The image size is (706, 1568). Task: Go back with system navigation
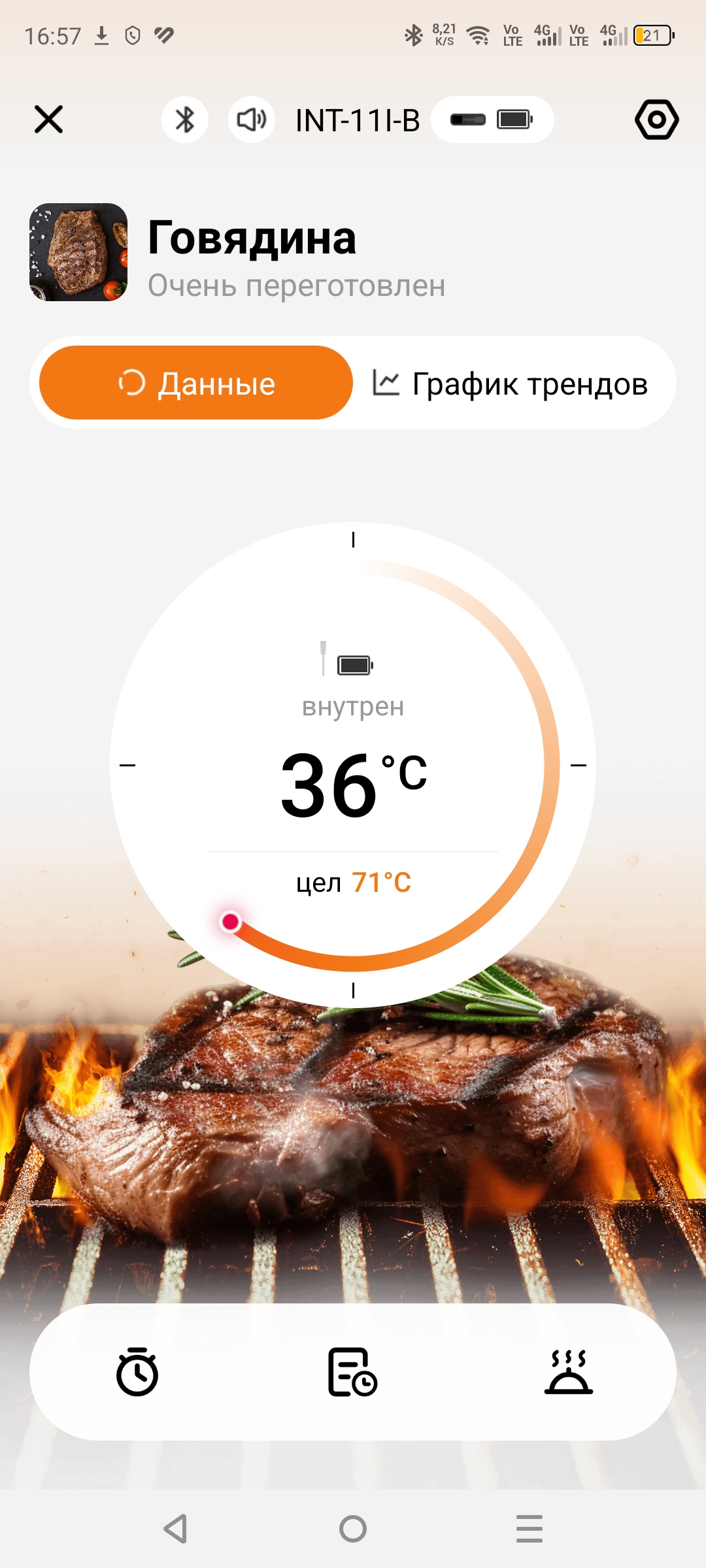(176, 1529)
